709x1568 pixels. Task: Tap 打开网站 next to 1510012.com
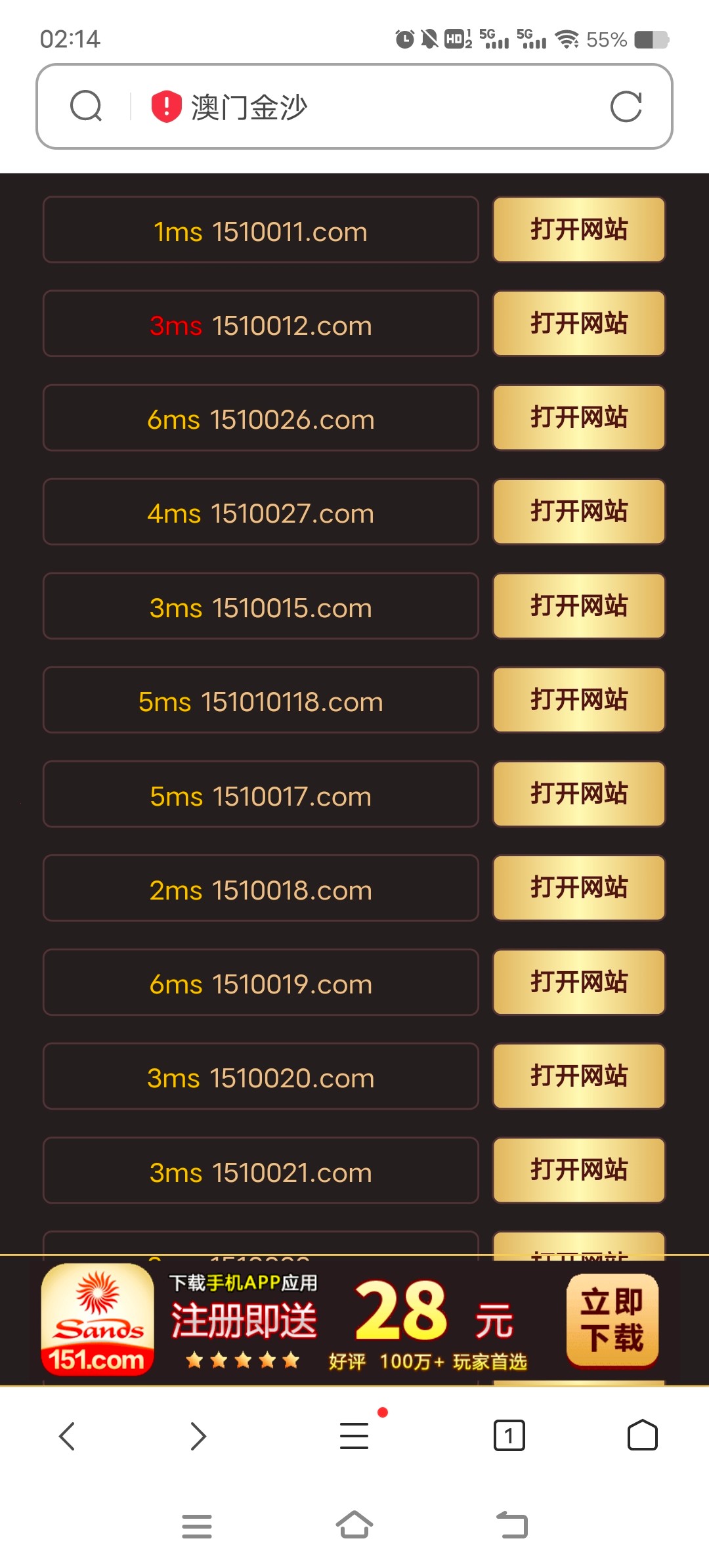click(x=579, y=324)
